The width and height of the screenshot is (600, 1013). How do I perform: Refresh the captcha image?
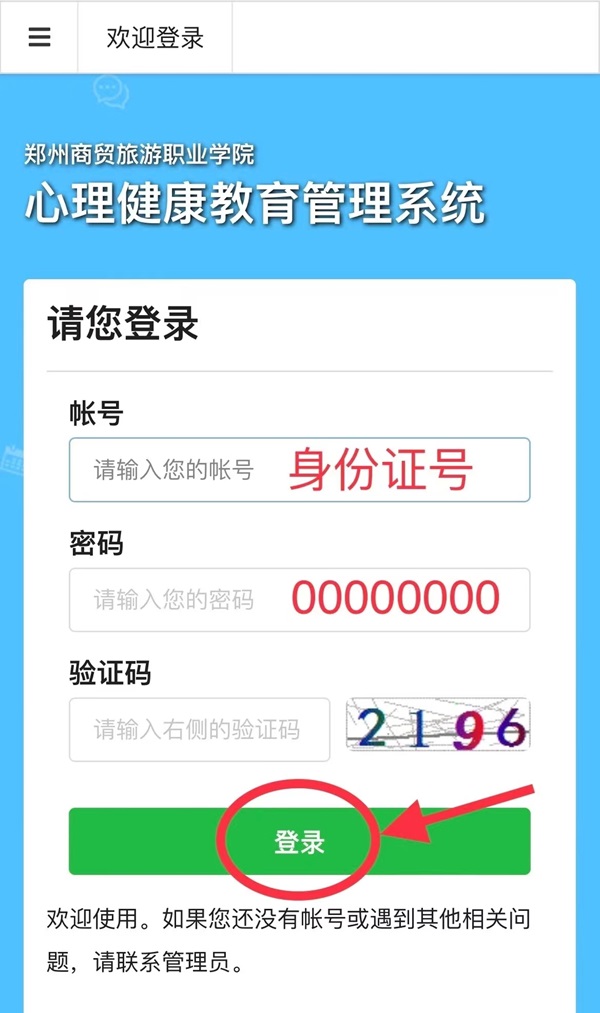pos(438,726)
